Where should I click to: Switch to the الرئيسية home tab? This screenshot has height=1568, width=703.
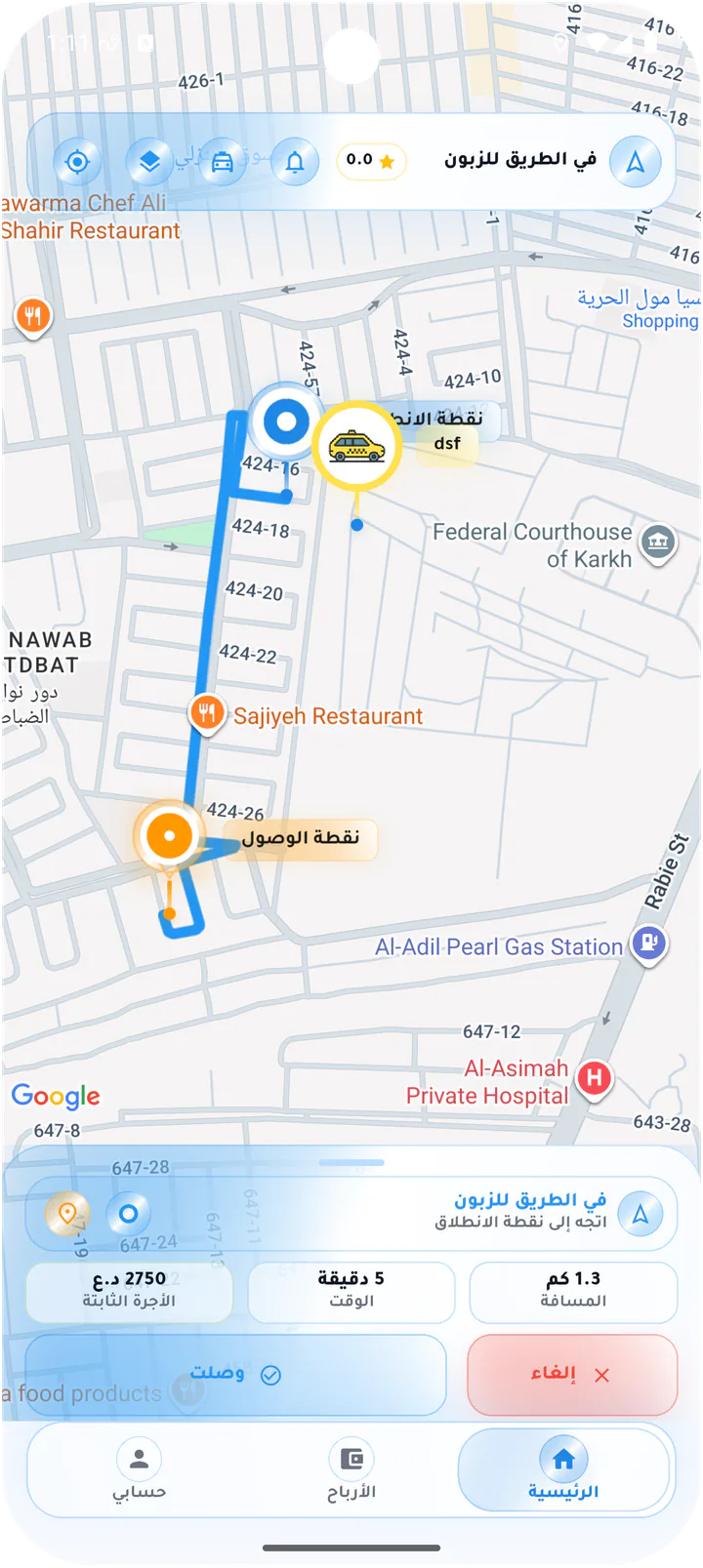563,1469
